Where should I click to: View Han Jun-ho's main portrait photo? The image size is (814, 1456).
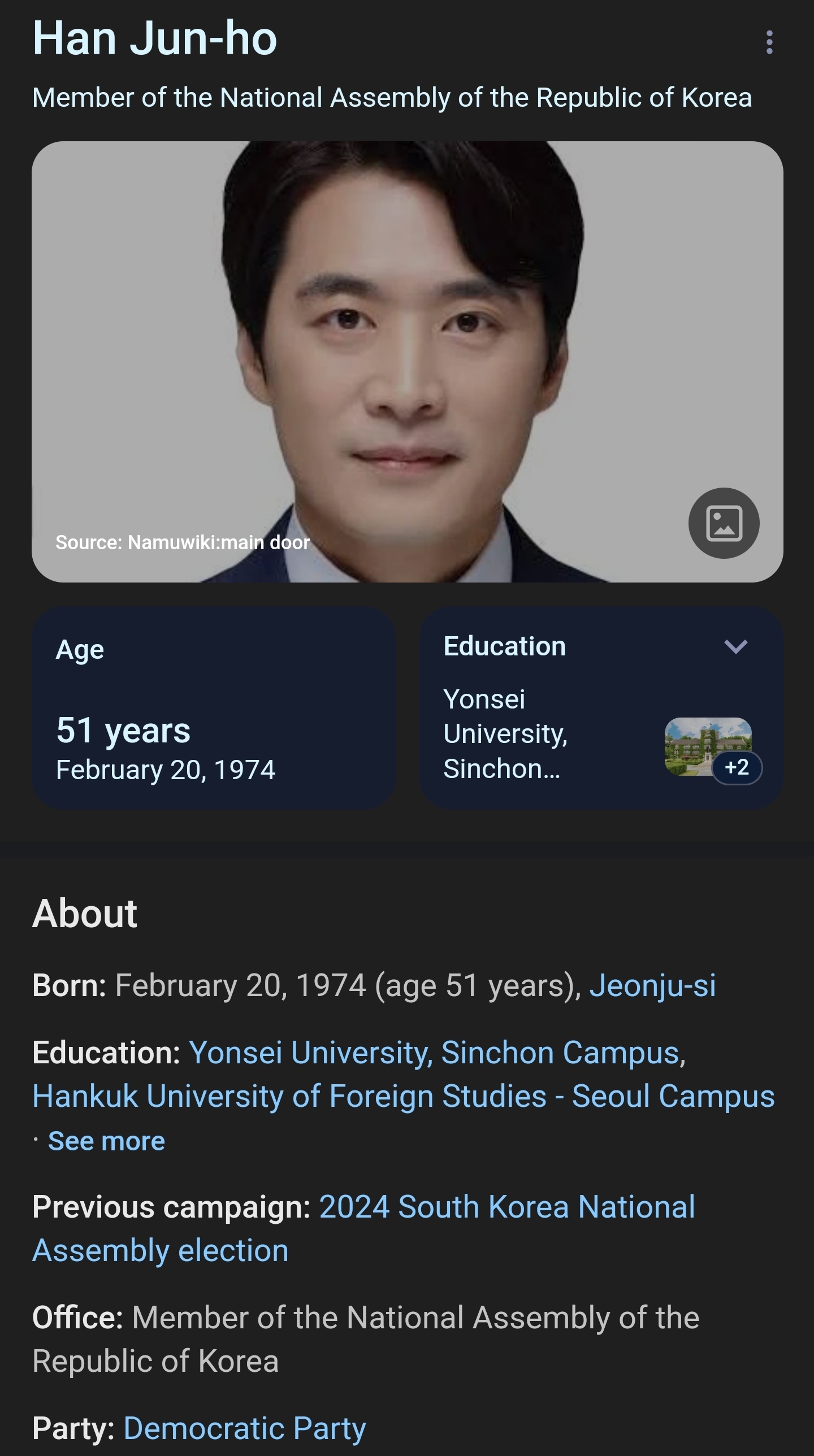click(x=408, y=362)
